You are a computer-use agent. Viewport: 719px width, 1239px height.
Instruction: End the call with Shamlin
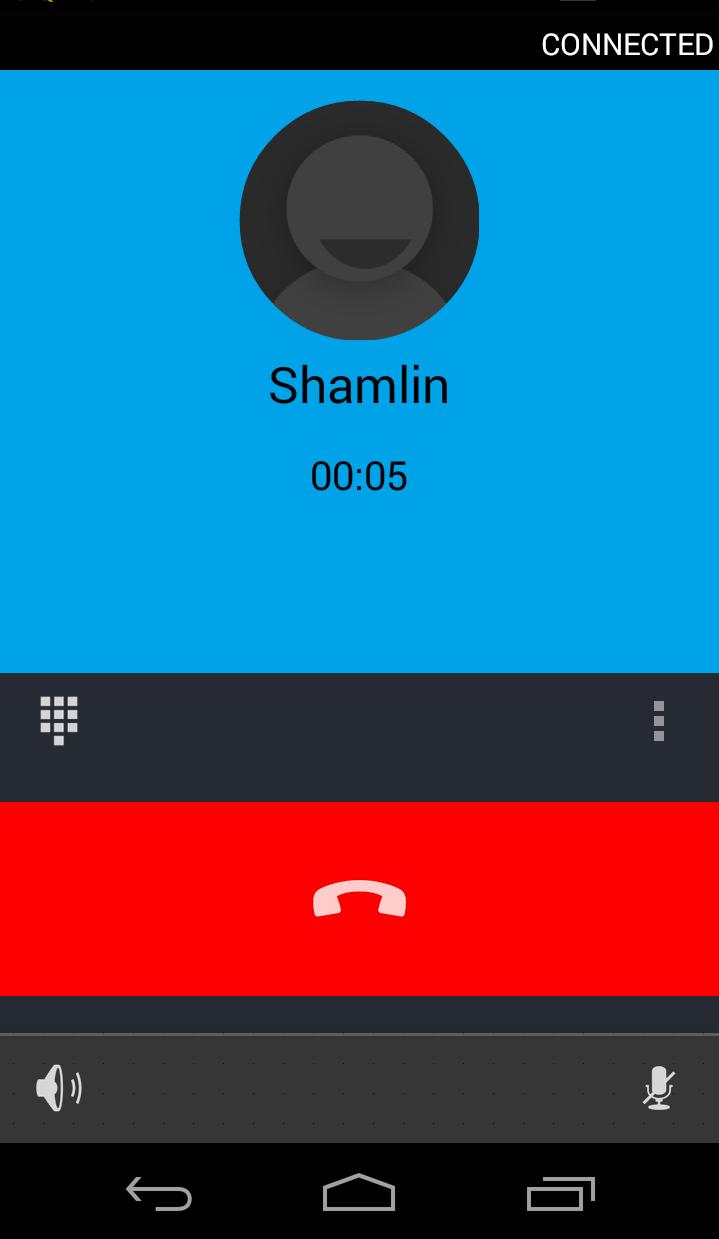[x=359, y=899]
